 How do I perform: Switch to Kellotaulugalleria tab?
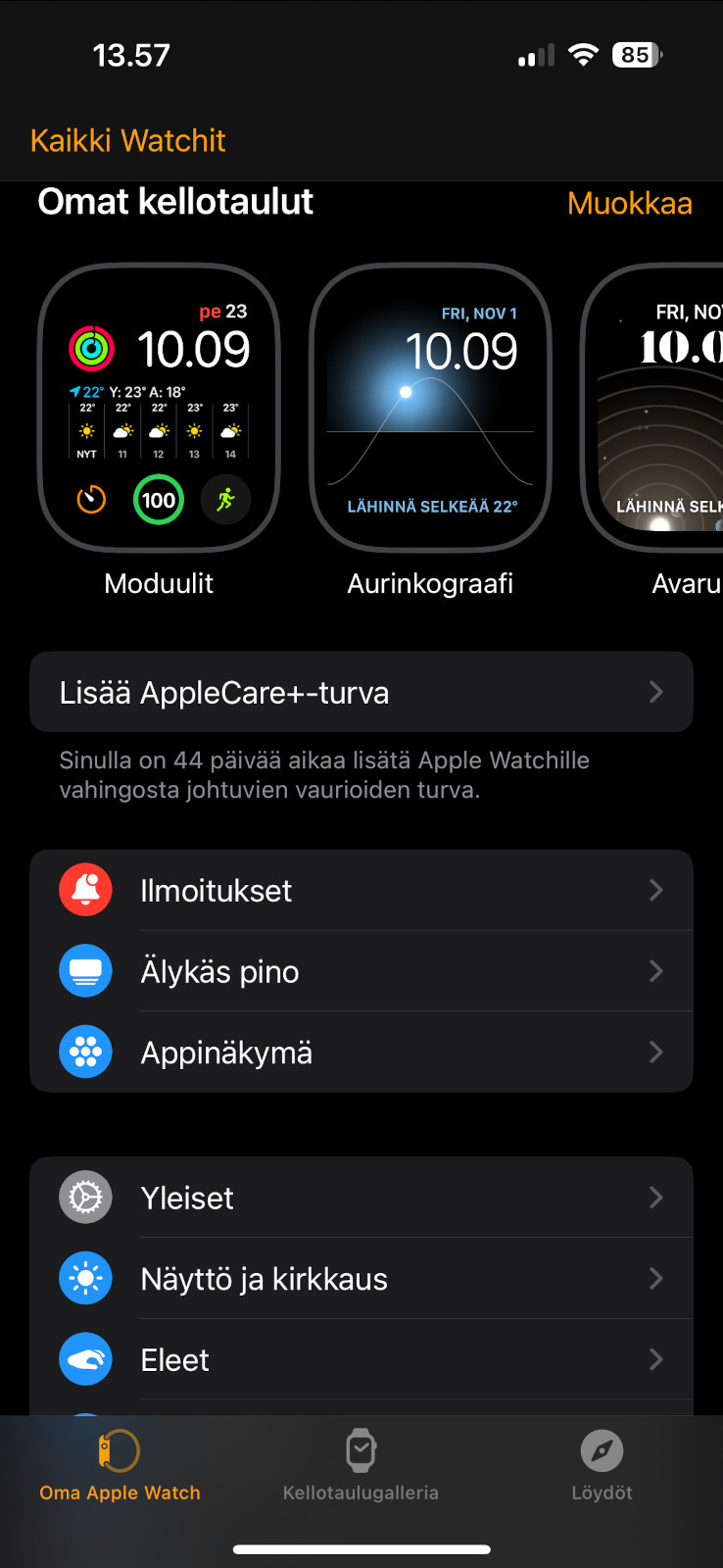(x=361, y=1466)
